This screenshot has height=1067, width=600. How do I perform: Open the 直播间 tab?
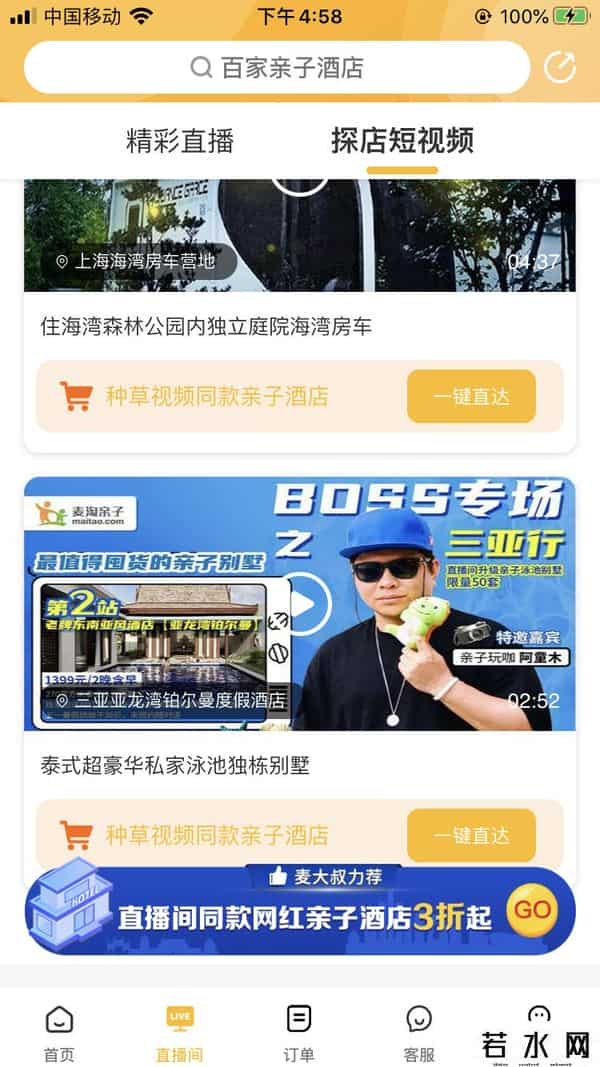(x=180, y=1032)
